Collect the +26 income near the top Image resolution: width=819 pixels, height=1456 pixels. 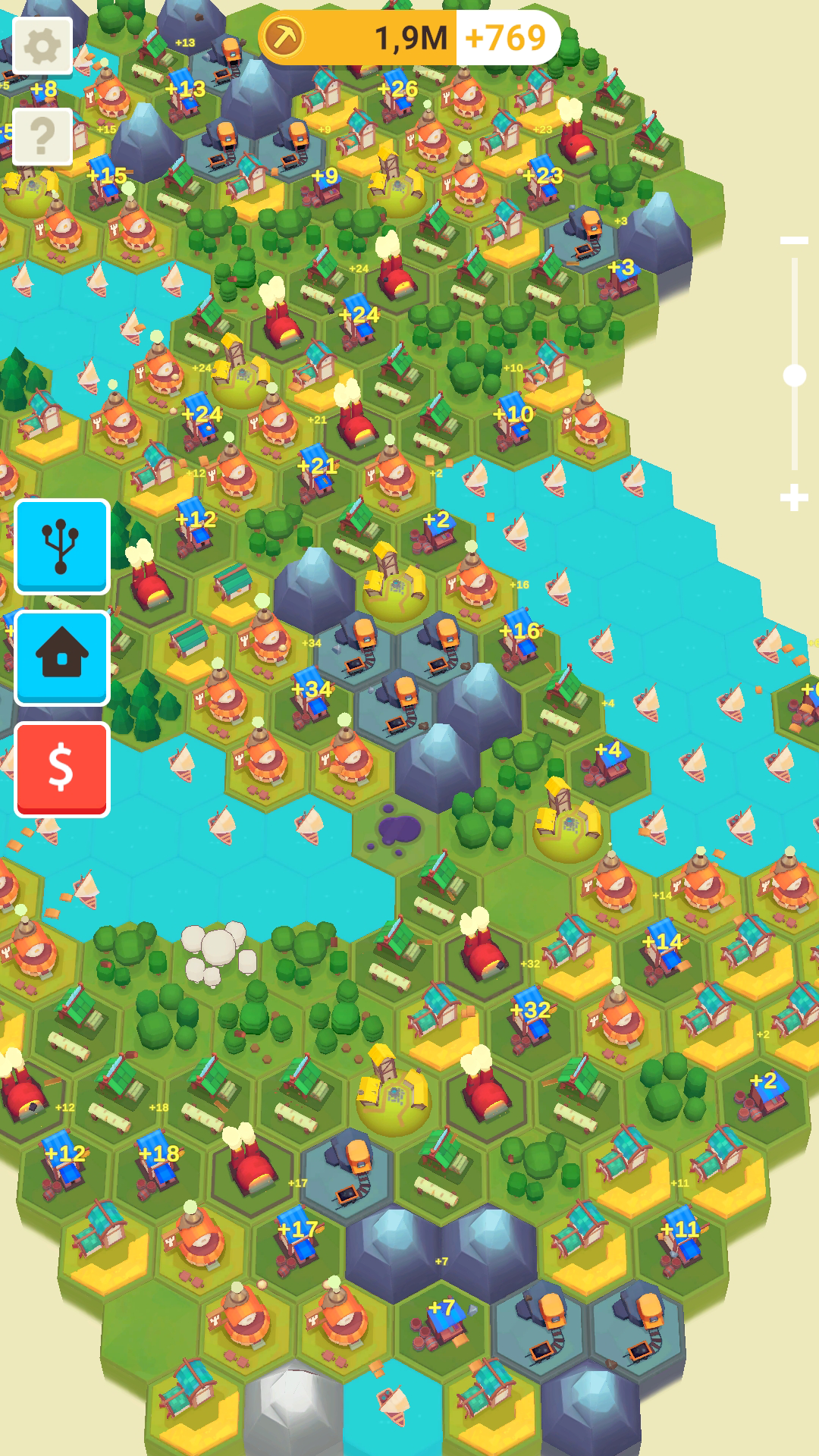click(398, 89)
